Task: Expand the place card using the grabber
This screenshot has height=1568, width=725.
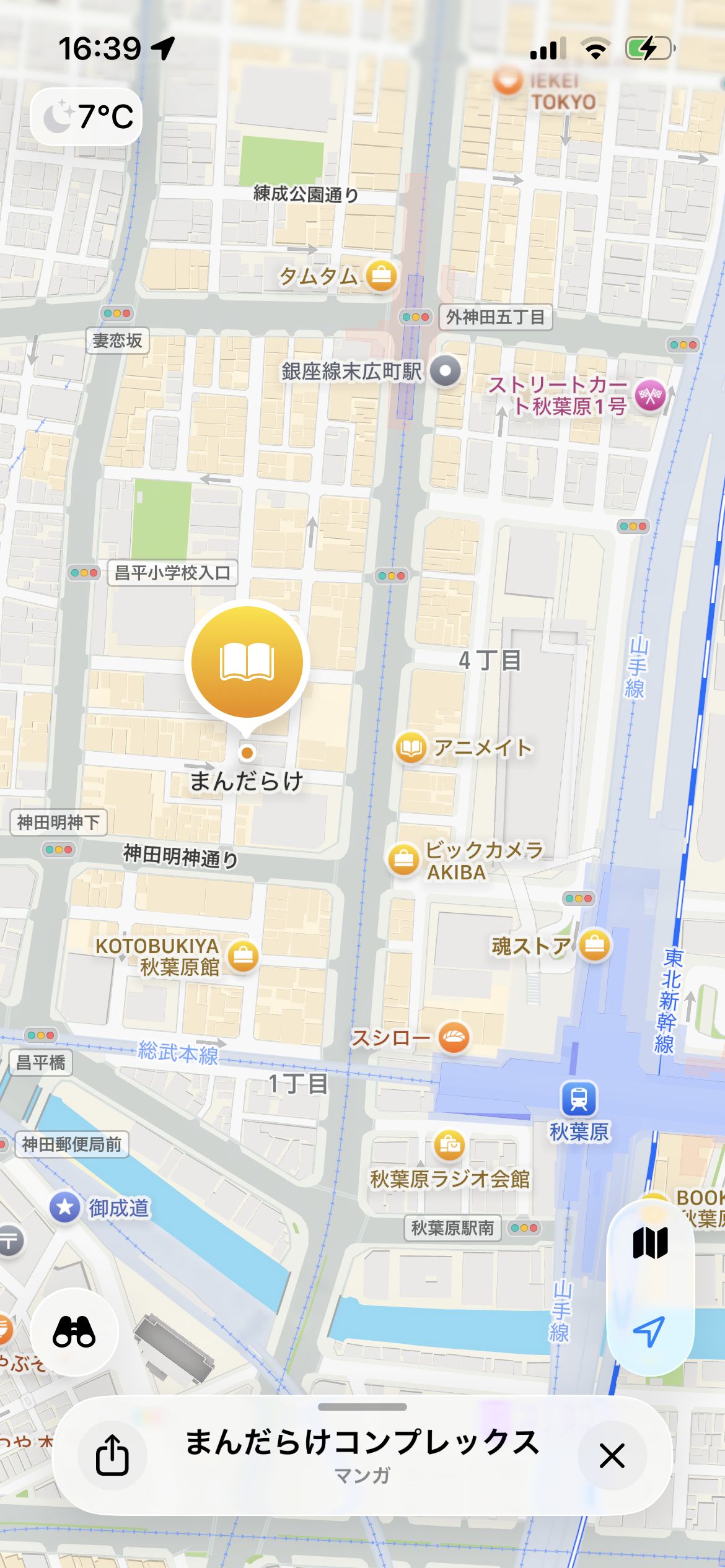Action: (362, 1406)
